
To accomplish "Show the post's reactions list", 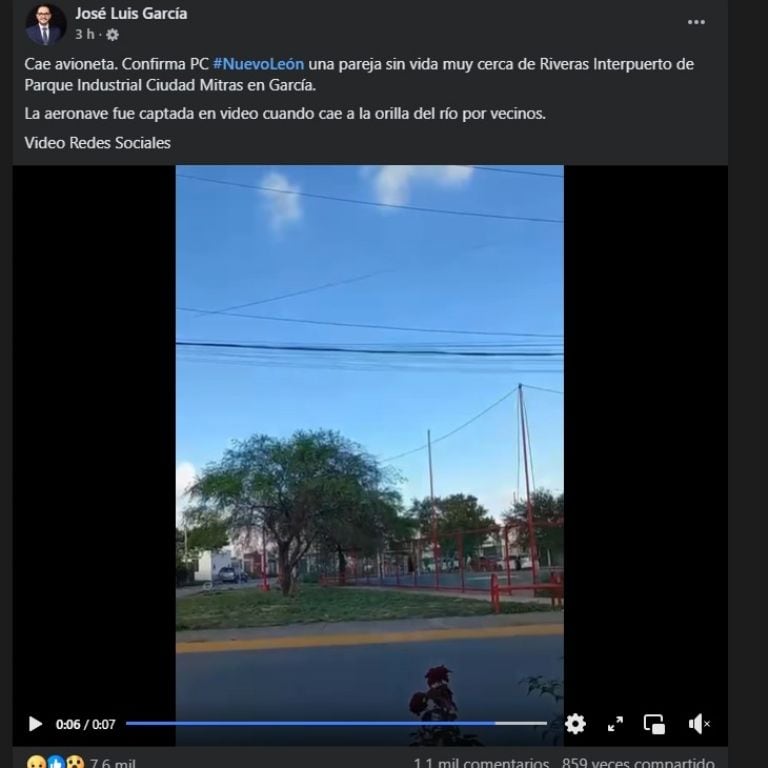I will pyautogui.click(x=80, y=763).
